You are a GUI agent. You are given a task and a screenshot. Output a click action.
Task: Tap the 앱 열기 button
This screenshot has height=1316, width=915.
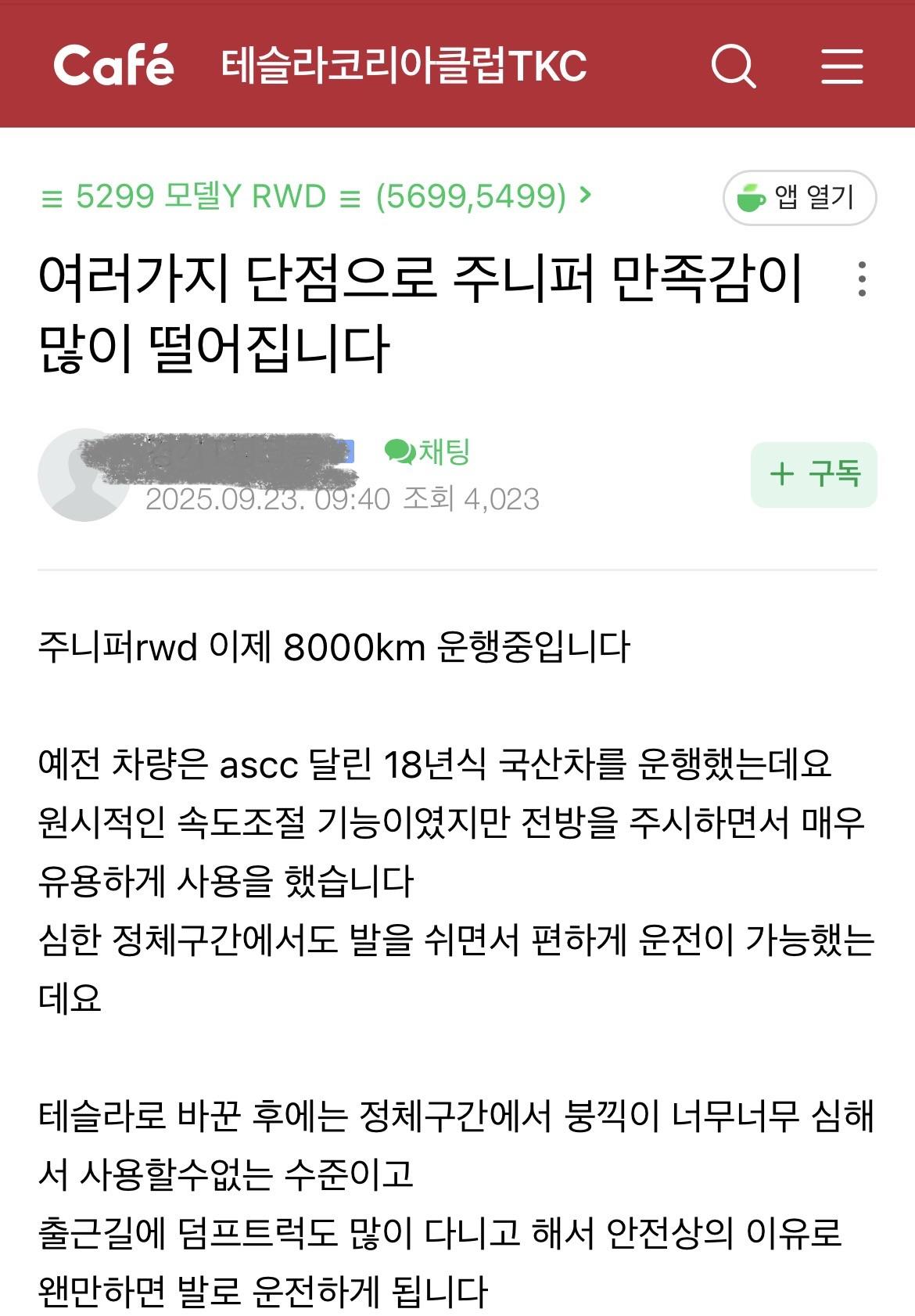(799, 197)
